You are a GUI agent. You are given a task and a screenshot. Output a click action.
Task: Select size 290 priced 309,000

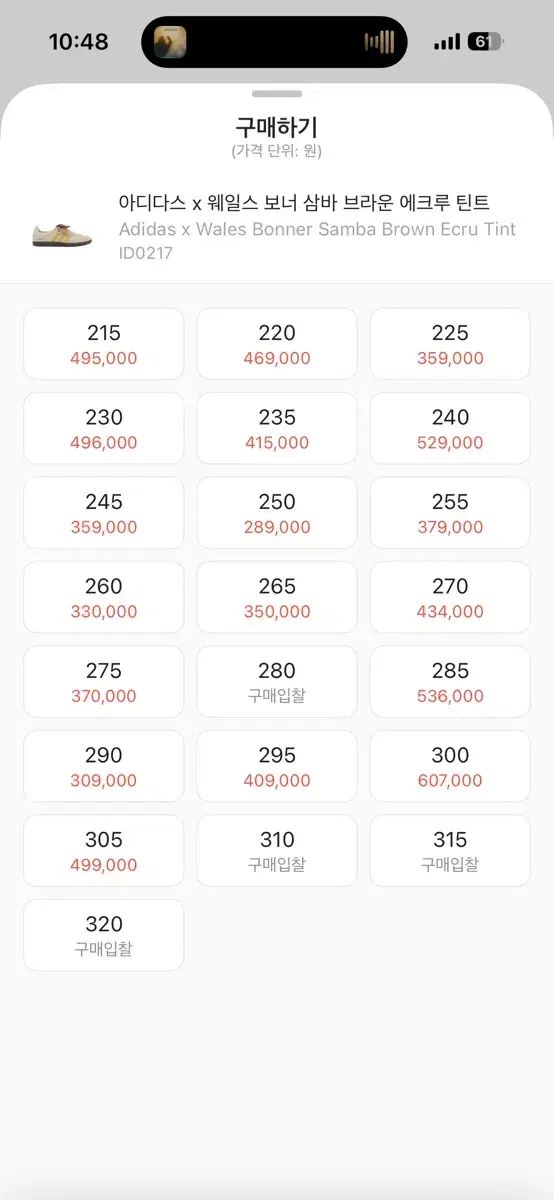coord(104,767)
